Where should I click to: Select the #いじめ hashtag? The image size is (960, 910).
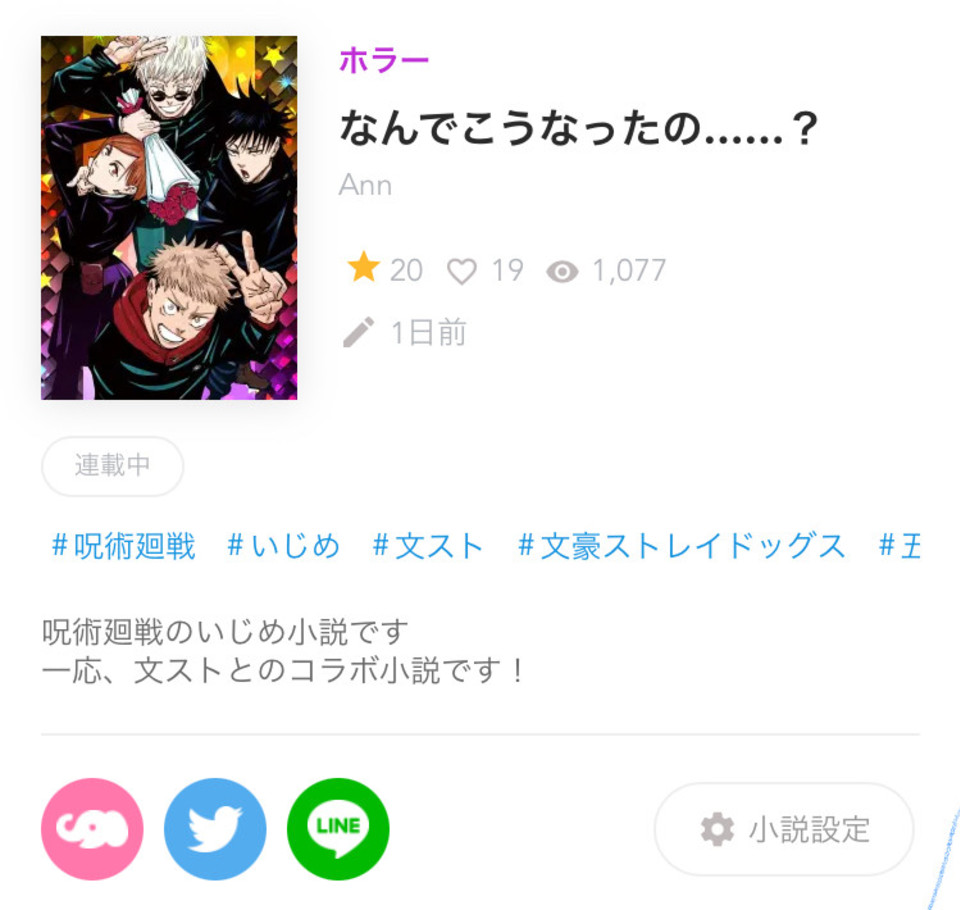(283, 546)
